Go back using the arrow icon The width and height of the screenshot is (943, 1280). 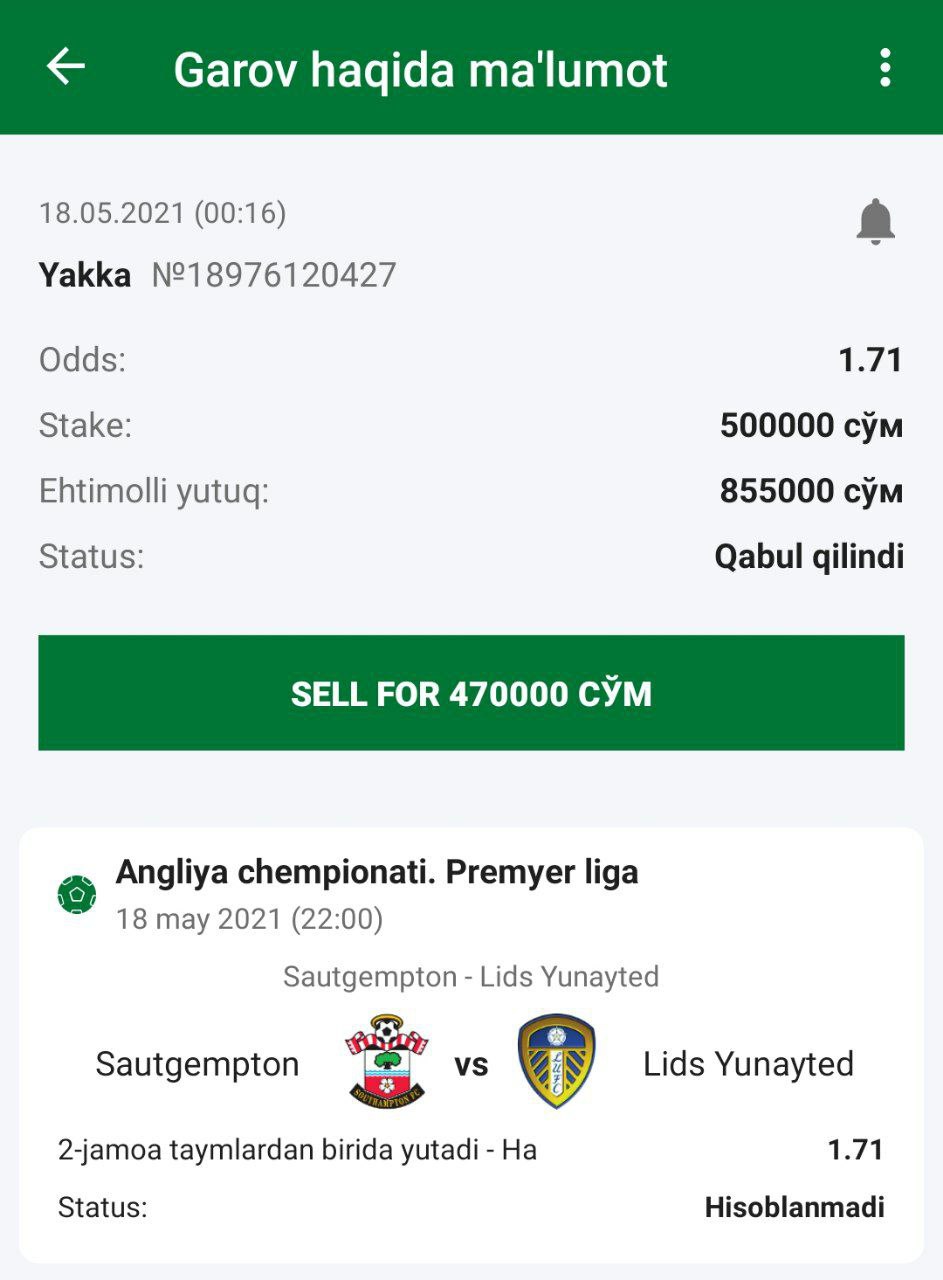pyautogui.click(x=66, y=68)
